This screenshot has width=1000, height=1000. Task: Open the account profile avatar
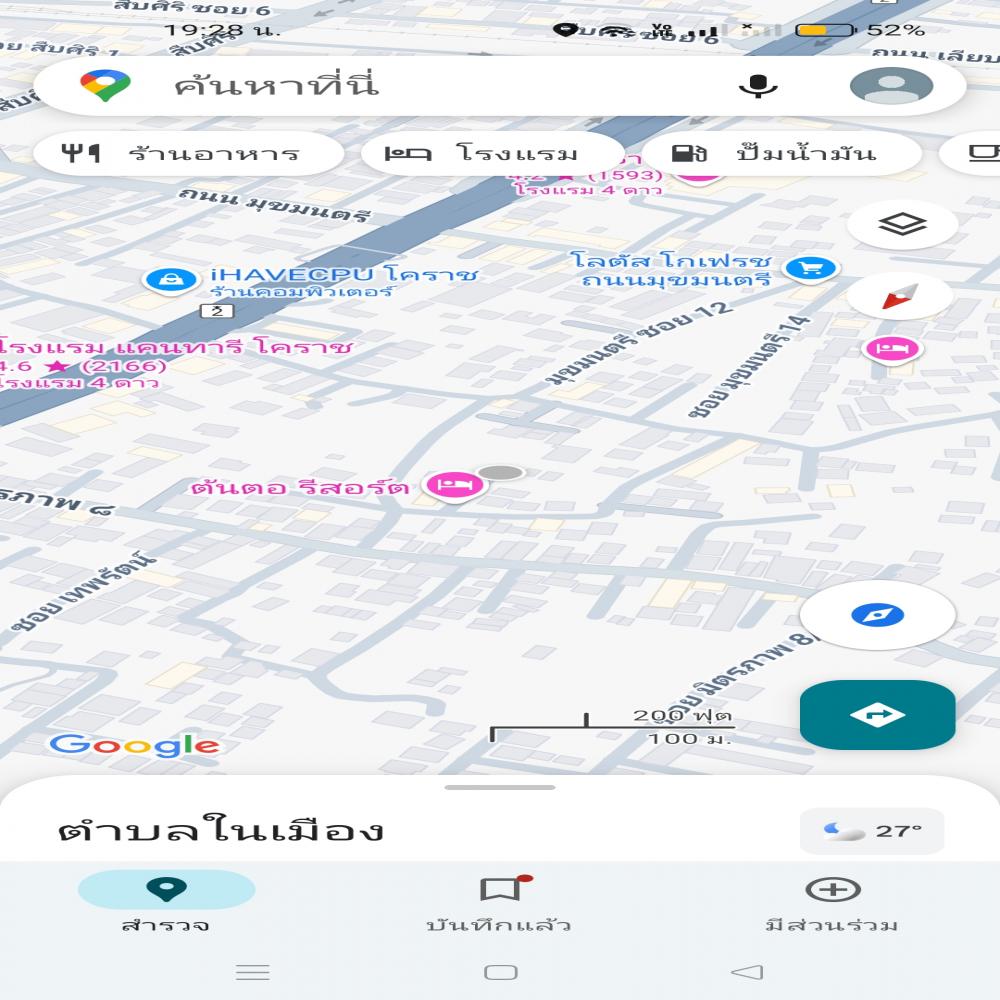pyautogui.click(x=891, y=86)
